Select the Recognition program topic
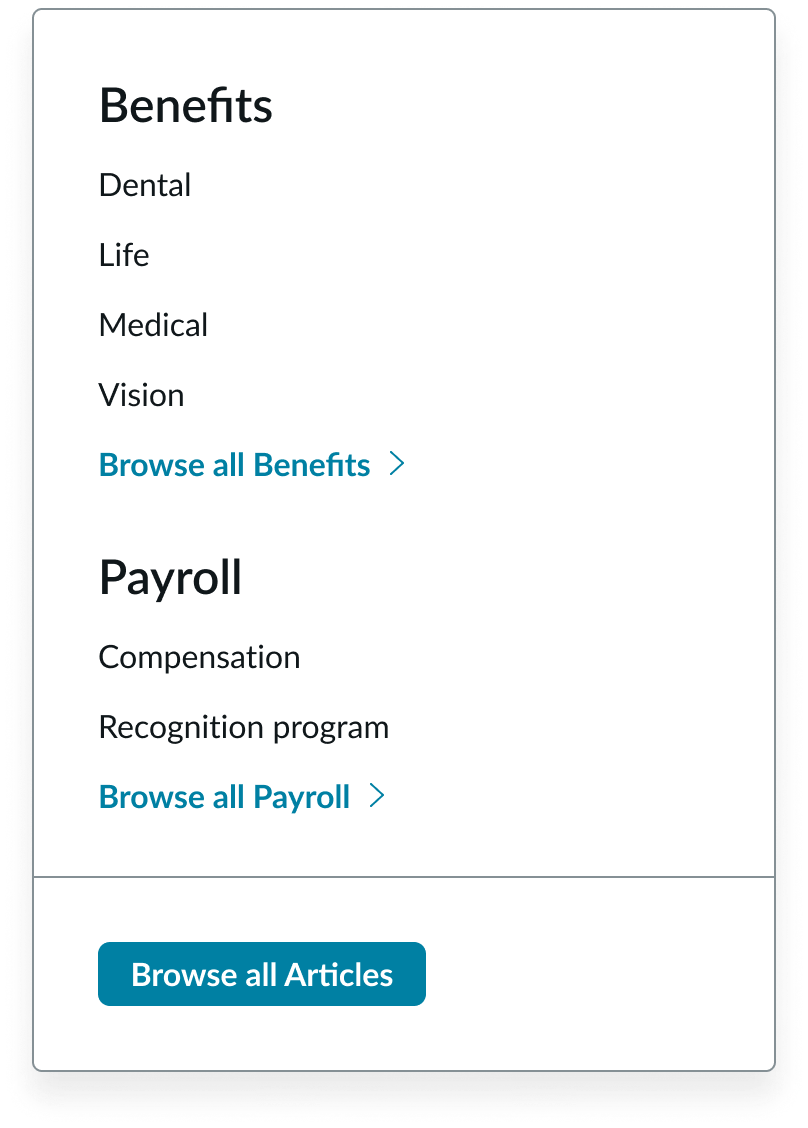This screenshot has width=808, height=1128. coord(243,727)
